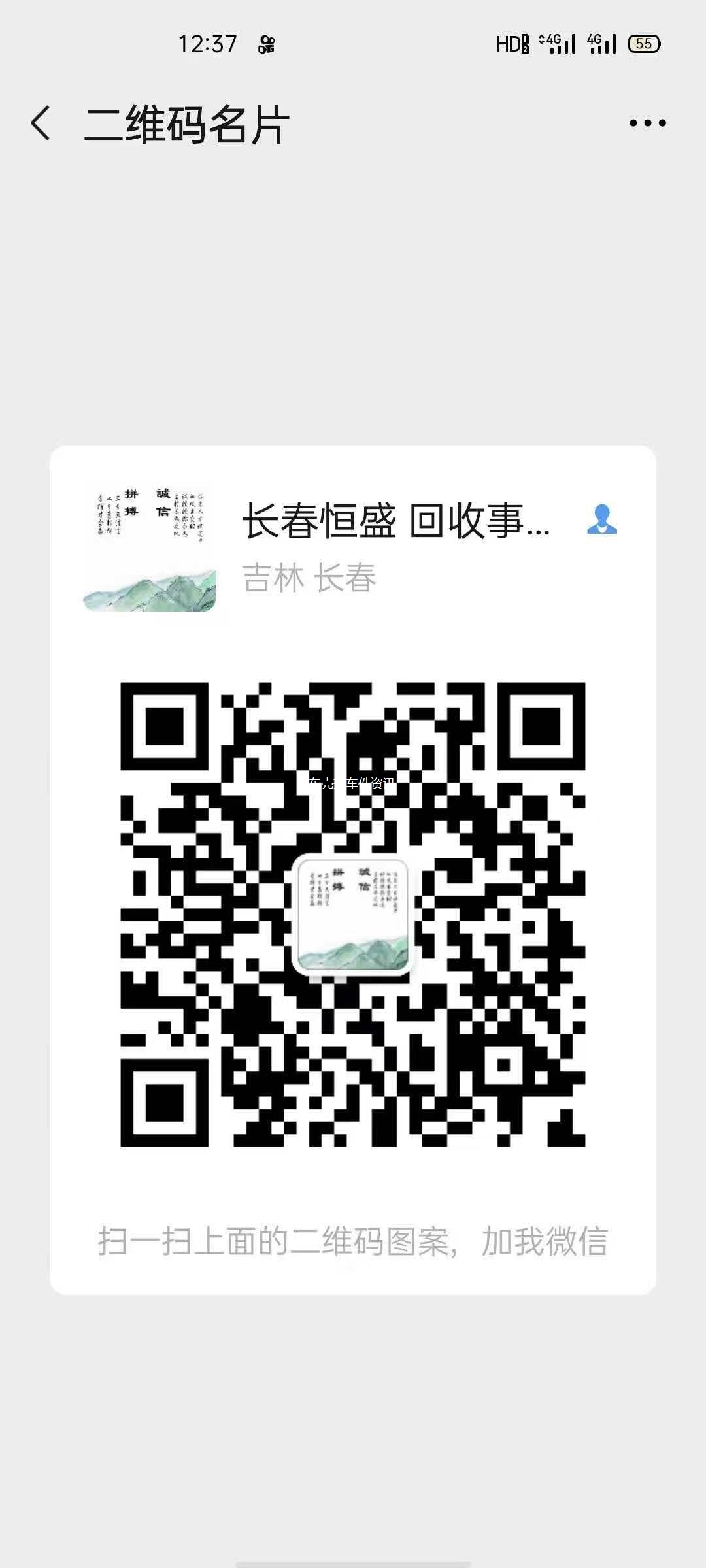The image size is (706, 1568).
Task: Open the three-dot overflow menu
Action: click(x=647, y=123)
